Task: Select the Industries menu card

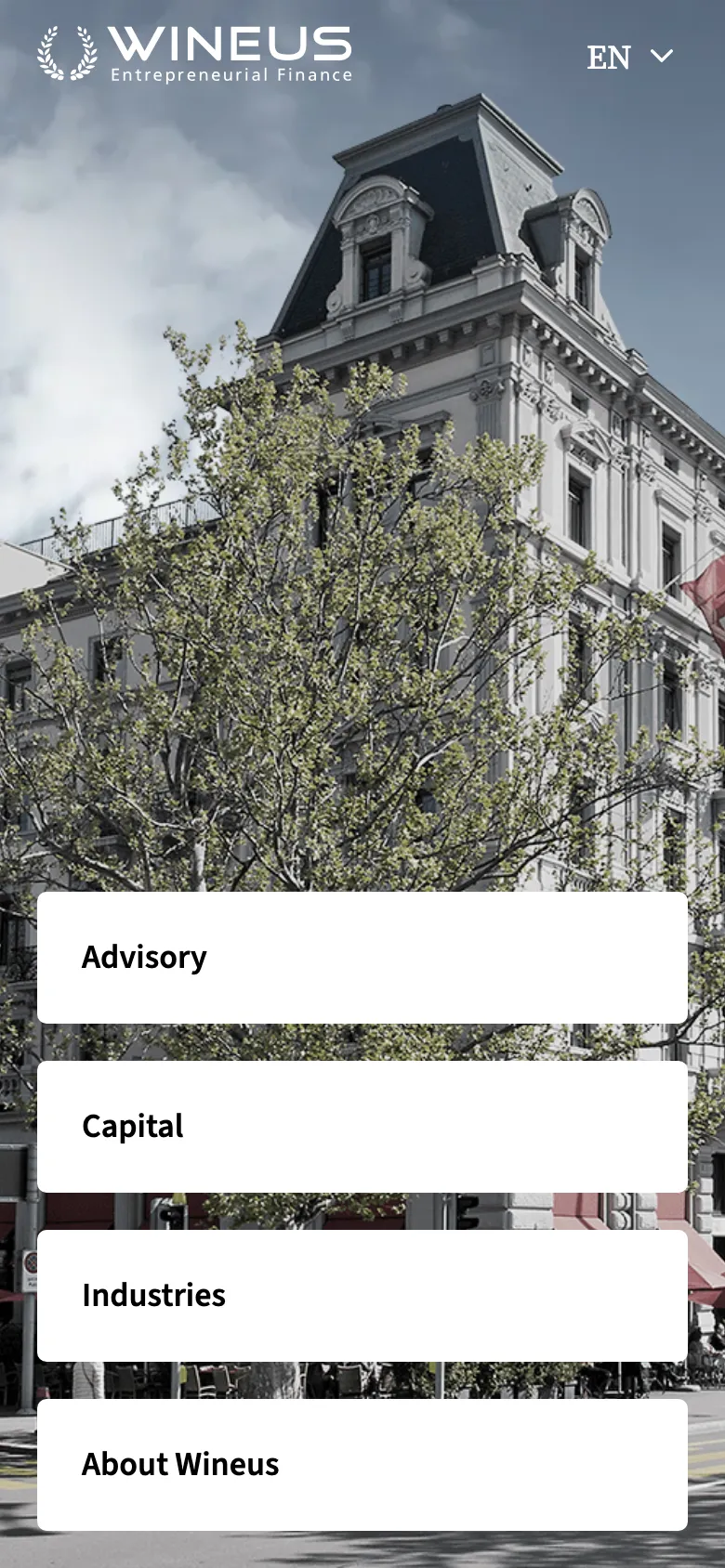Action: [x=362, y=1296]
